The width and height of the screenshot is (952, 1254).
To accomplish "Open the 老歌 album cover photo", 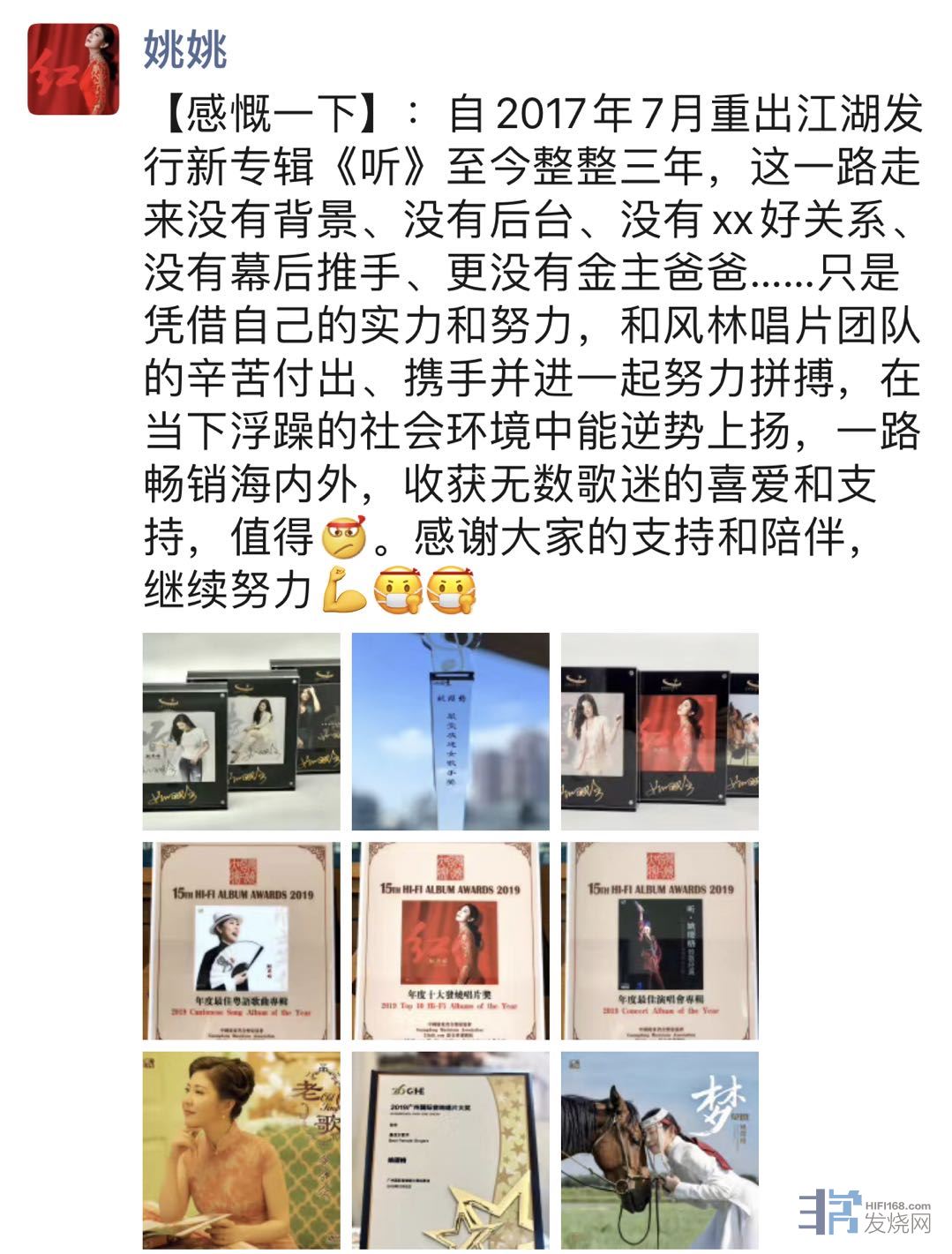I will (241, 1149).
